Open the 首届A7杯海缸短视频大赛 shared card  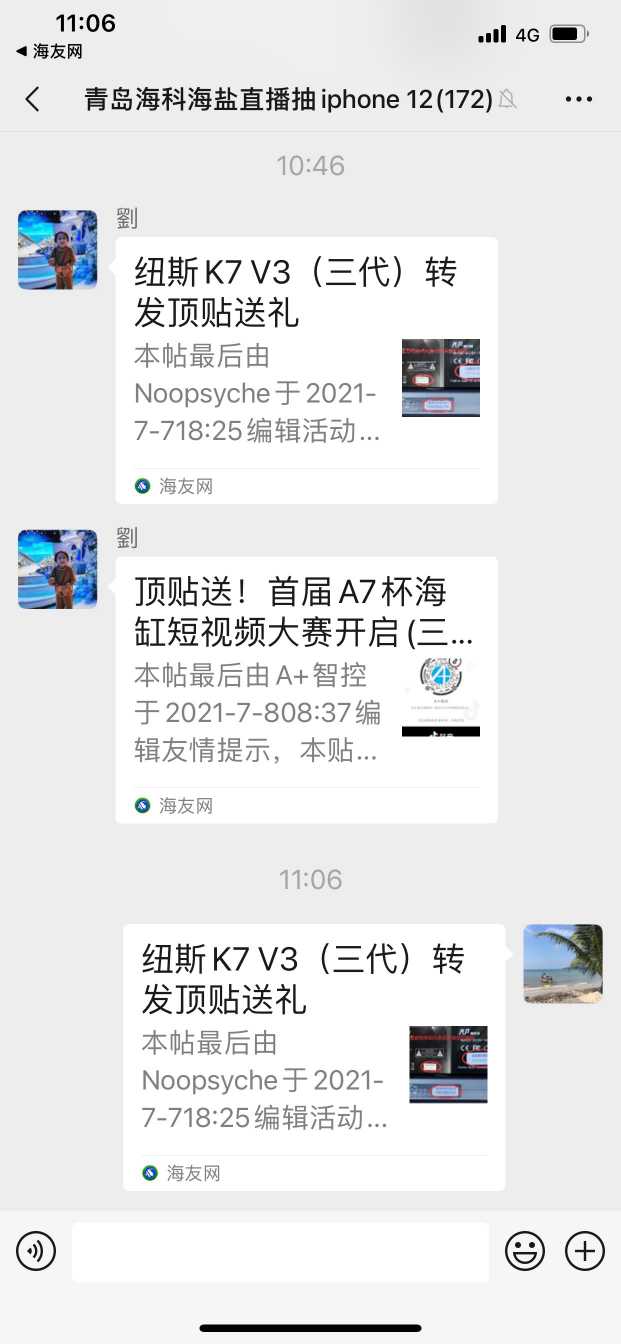[306, 689]
